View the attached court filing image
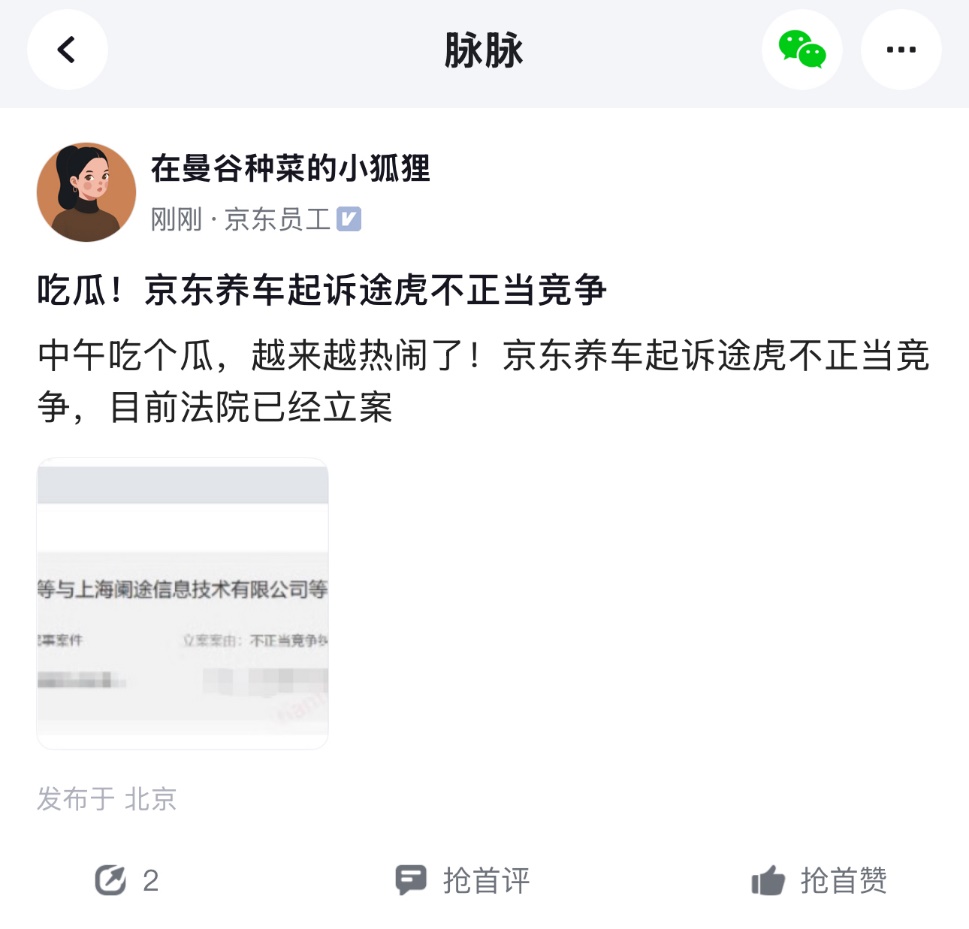Viewport: 969px width, 929px height. pyautogui.click(x=183, y=603)
